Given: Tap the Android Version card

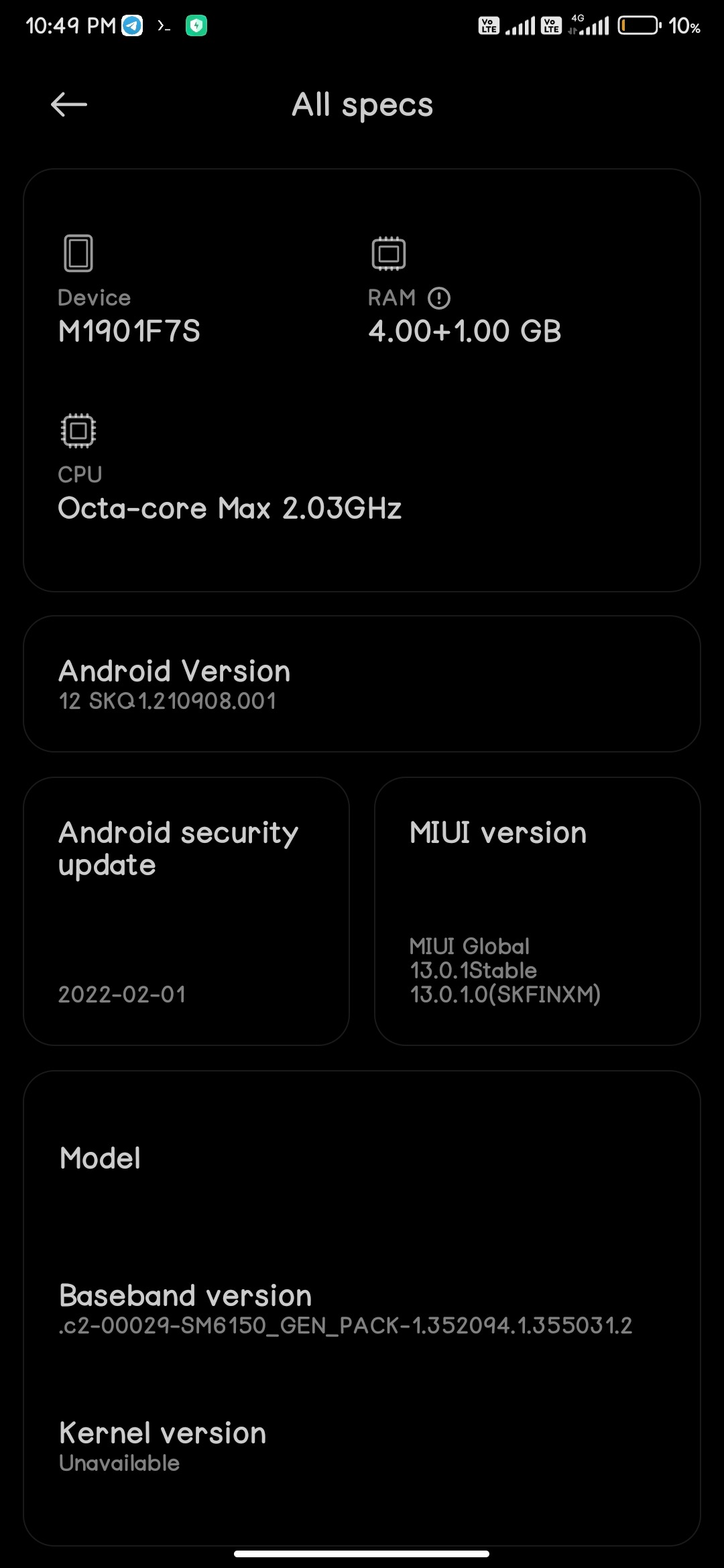Looking at the screenshot, I should (362, 684).
